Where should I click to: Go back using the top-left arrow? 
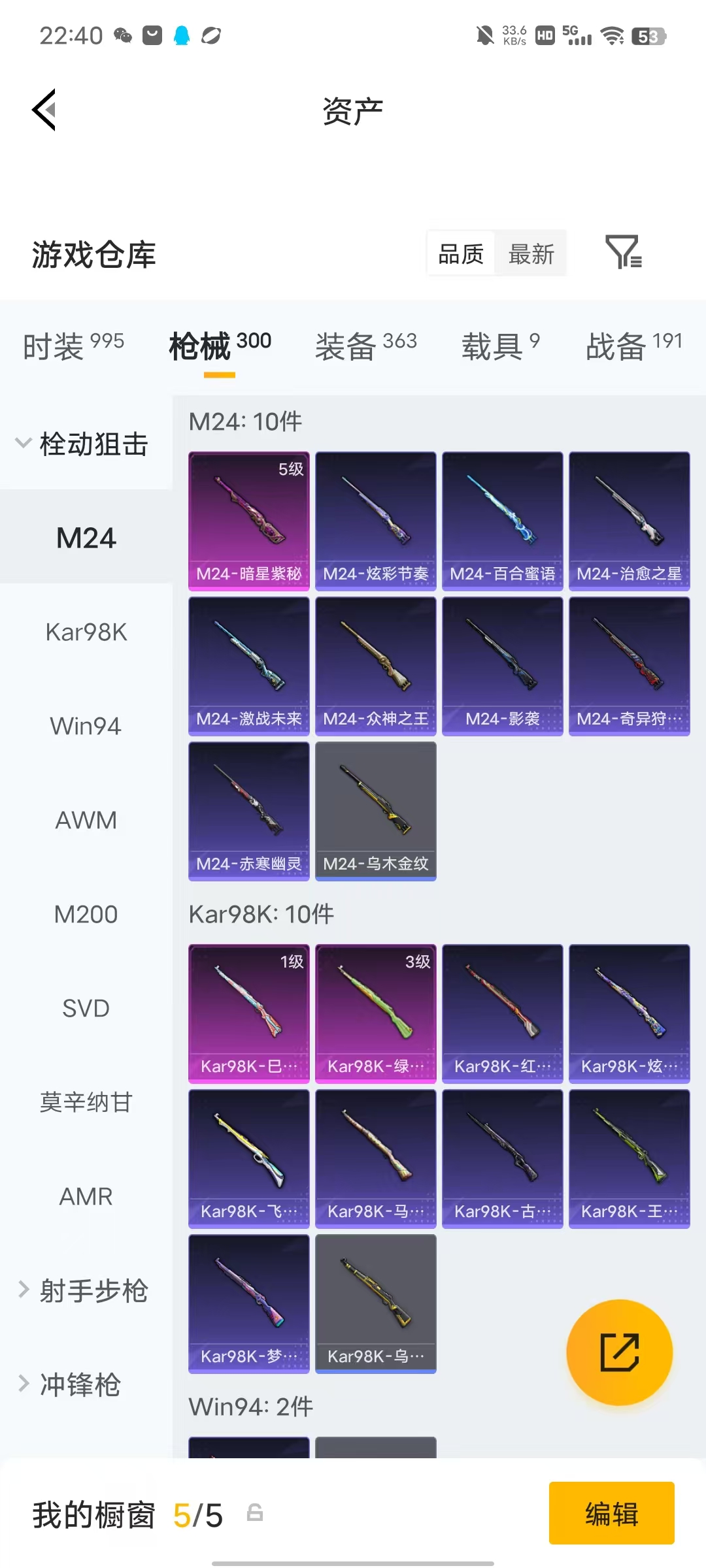tap(44, 110)
